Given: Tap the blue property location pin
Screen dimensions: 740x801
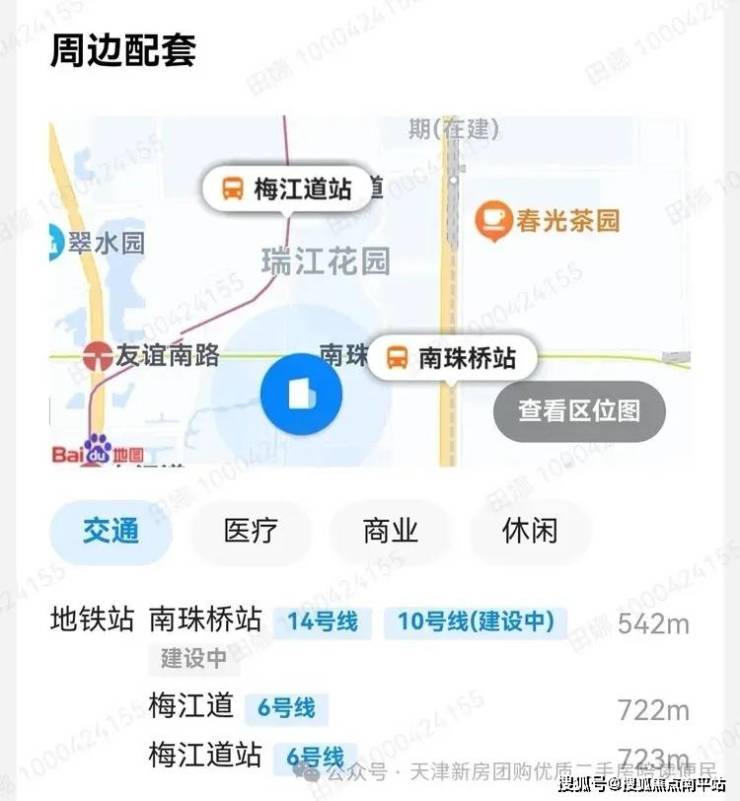Looking at the screenshot, I should pyautogui.click(x=301, y=394).
